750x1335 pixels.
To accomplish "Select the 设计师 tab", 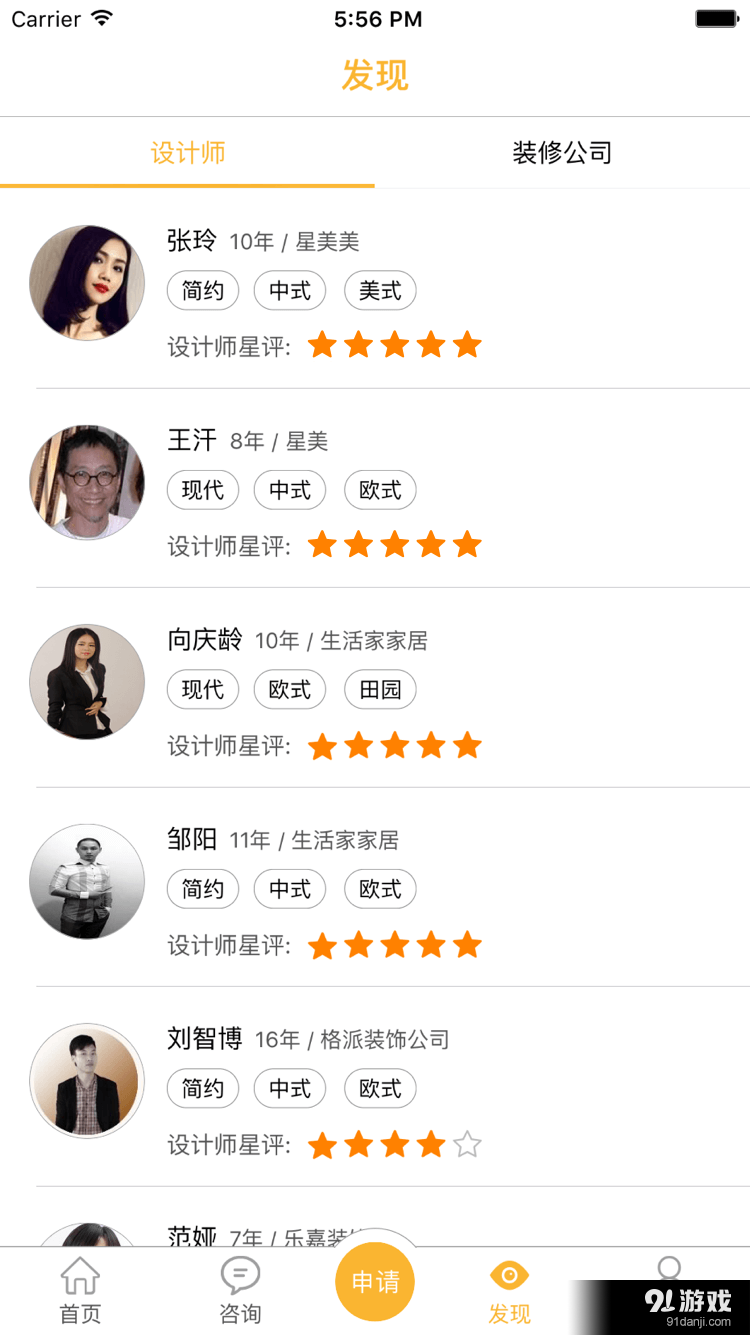I will point(188,154).
